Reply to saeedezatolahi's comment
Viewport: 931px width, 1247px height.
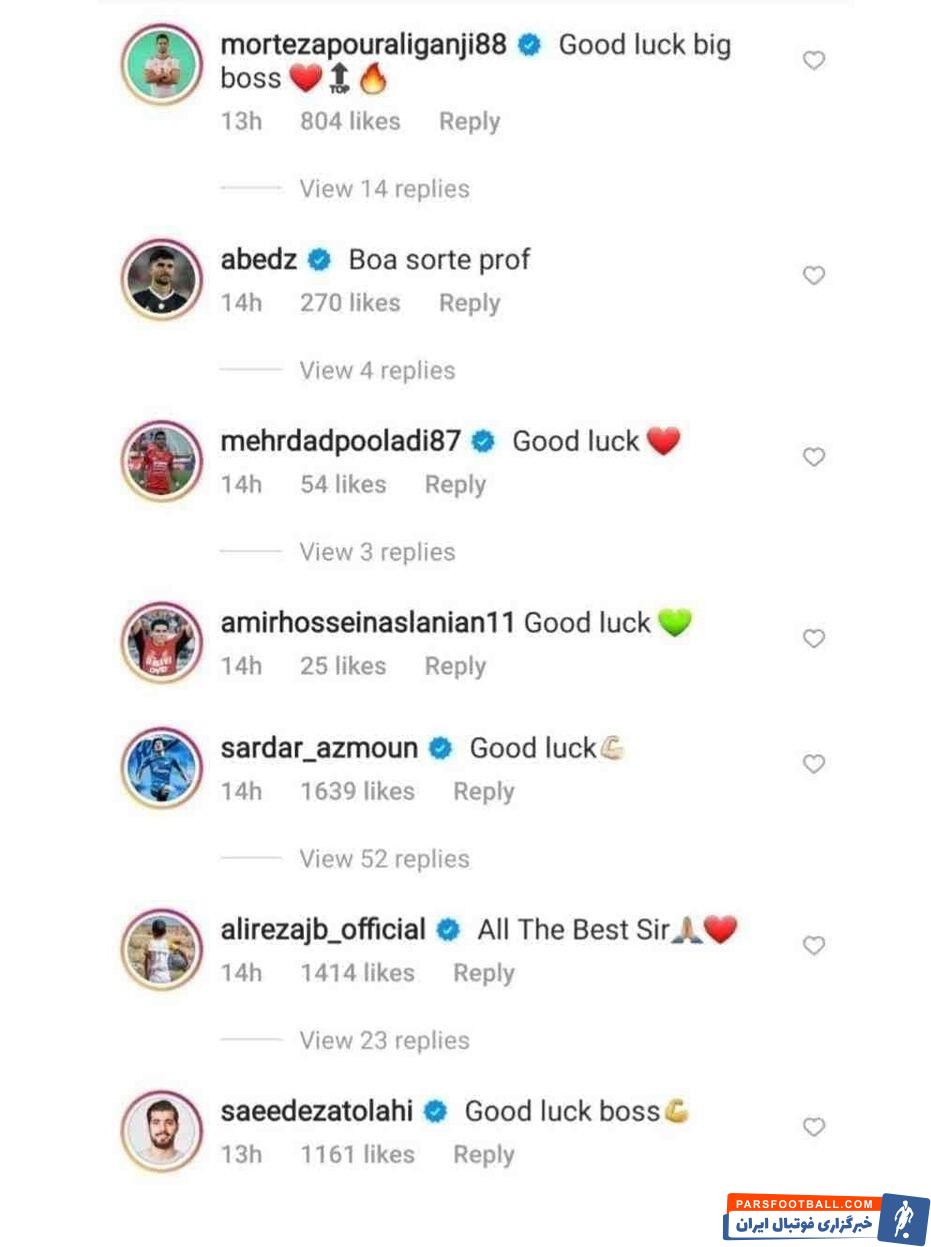click(x=483, y=1155)
